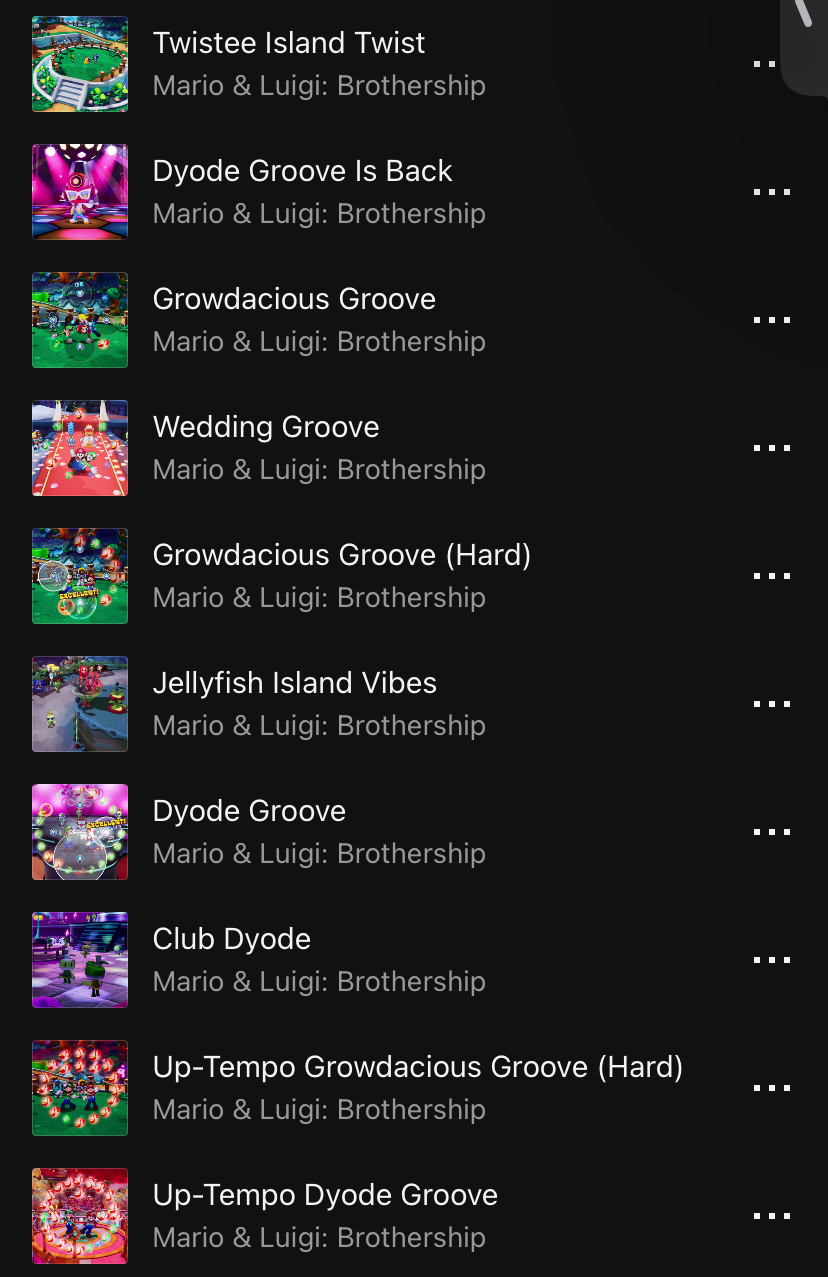Open more options for Dyode Groove Is Back
The image size is (828, 1277).
tap(771, 192)
